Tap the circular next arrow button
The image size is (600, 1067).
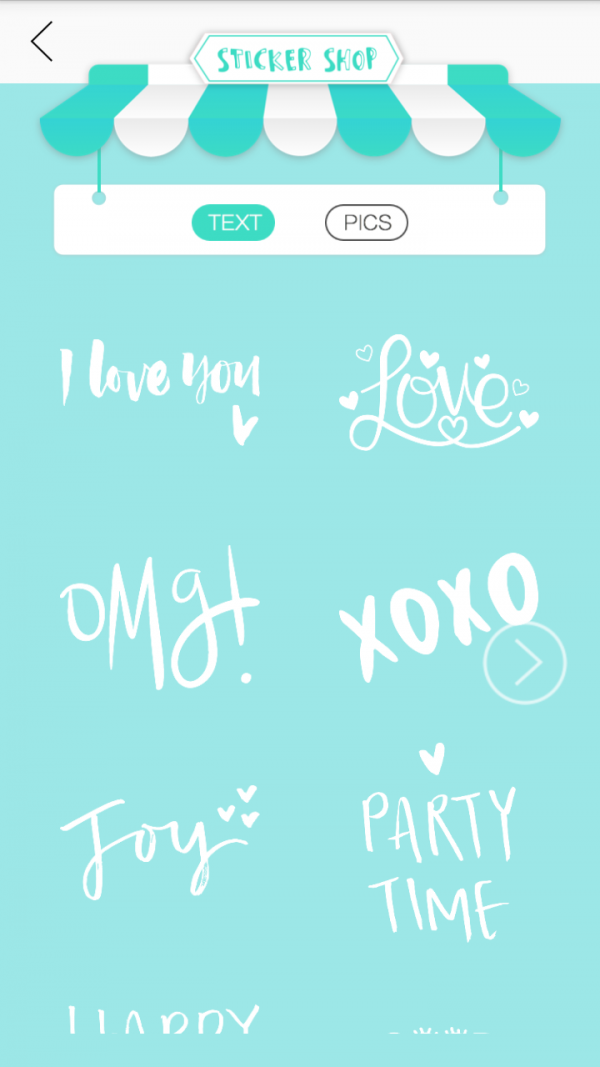click(525, 662)
